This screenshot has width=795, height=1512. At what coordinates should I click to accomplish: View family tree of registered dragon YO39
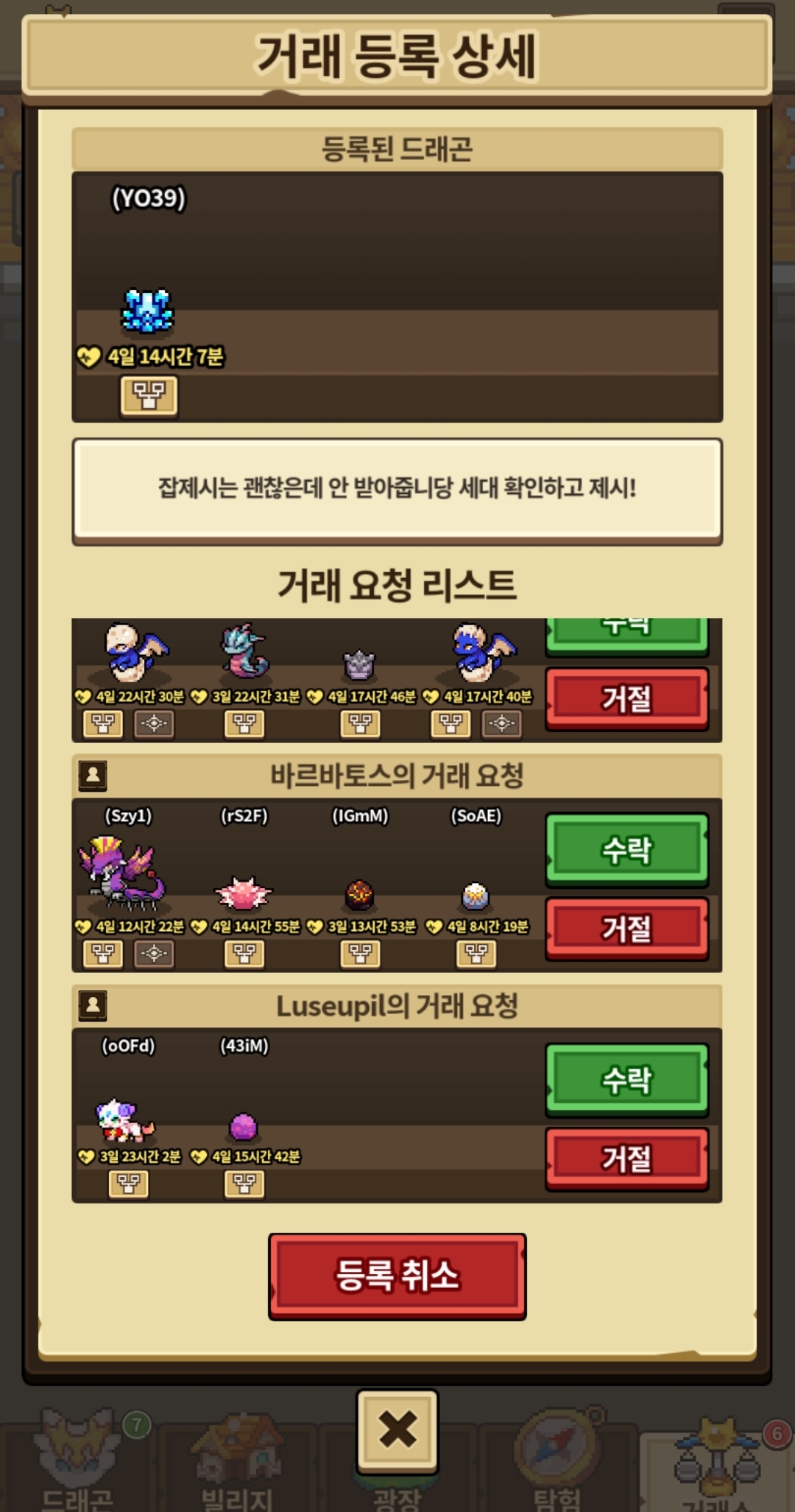[x=149, y=395]
